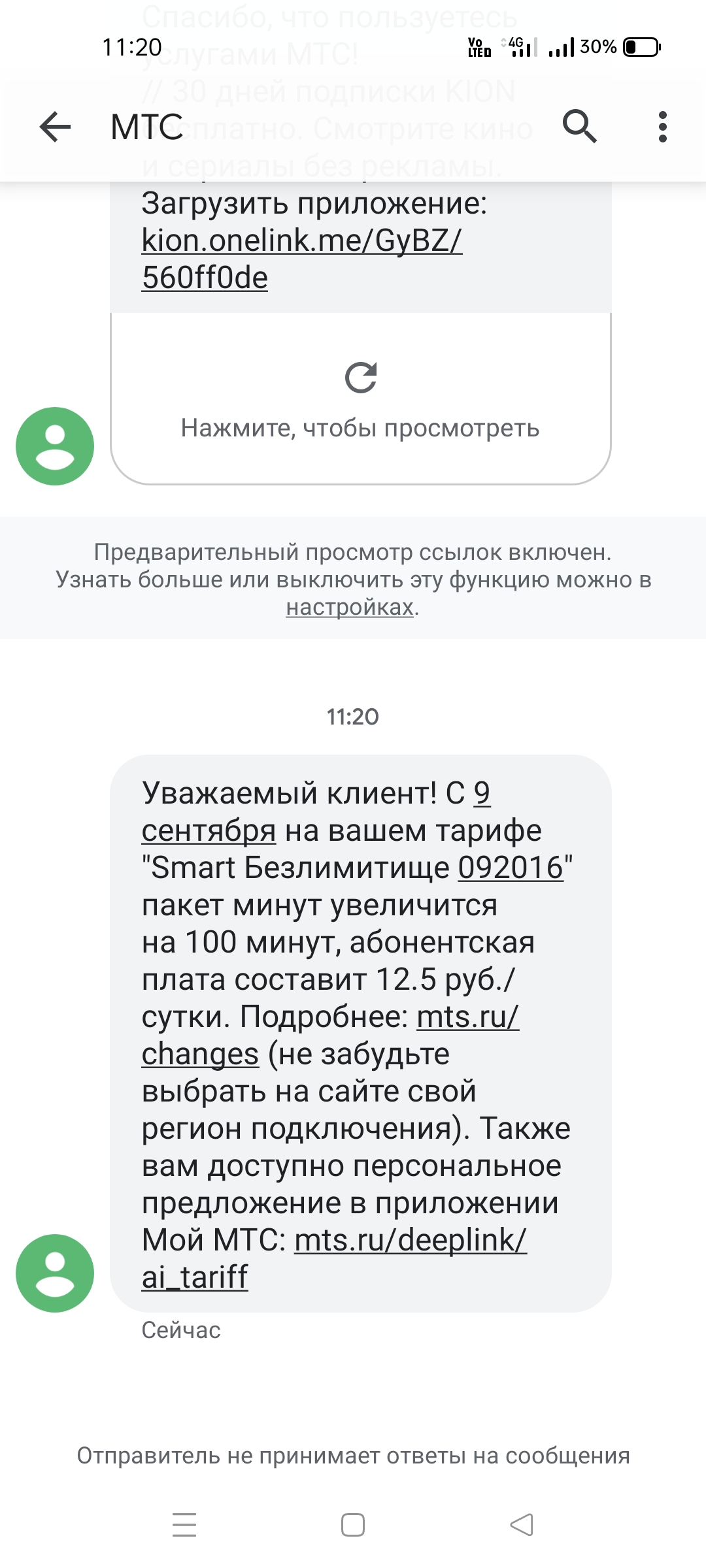Open the three-dot overflow menu
Viewport: 706px width, 1568px height.
[663, 127]
